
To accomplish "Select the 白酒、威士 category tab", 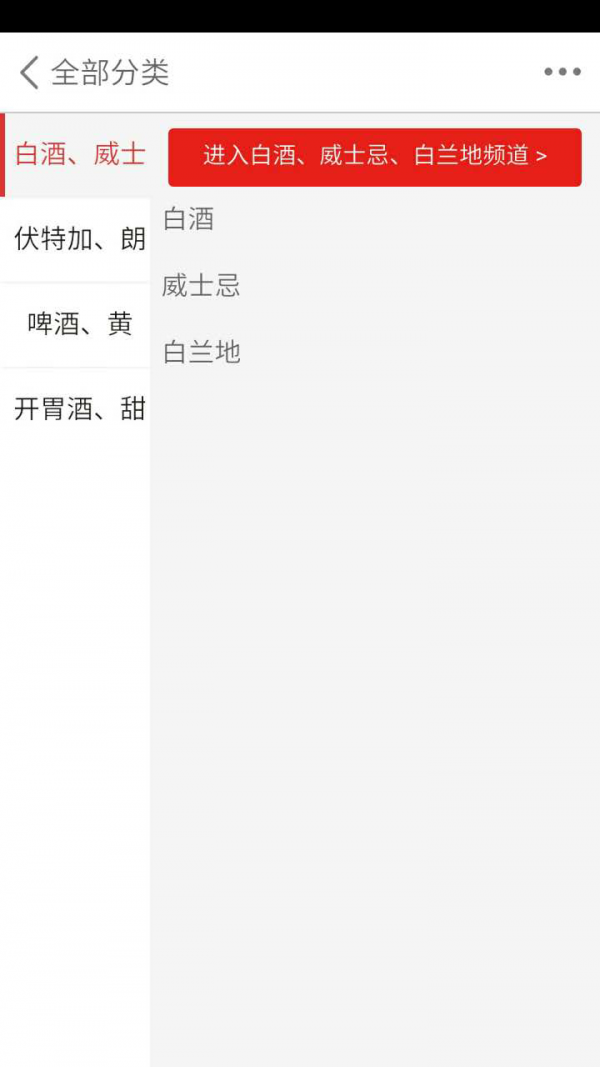I will pyautogui.click(x=78, y=155).
